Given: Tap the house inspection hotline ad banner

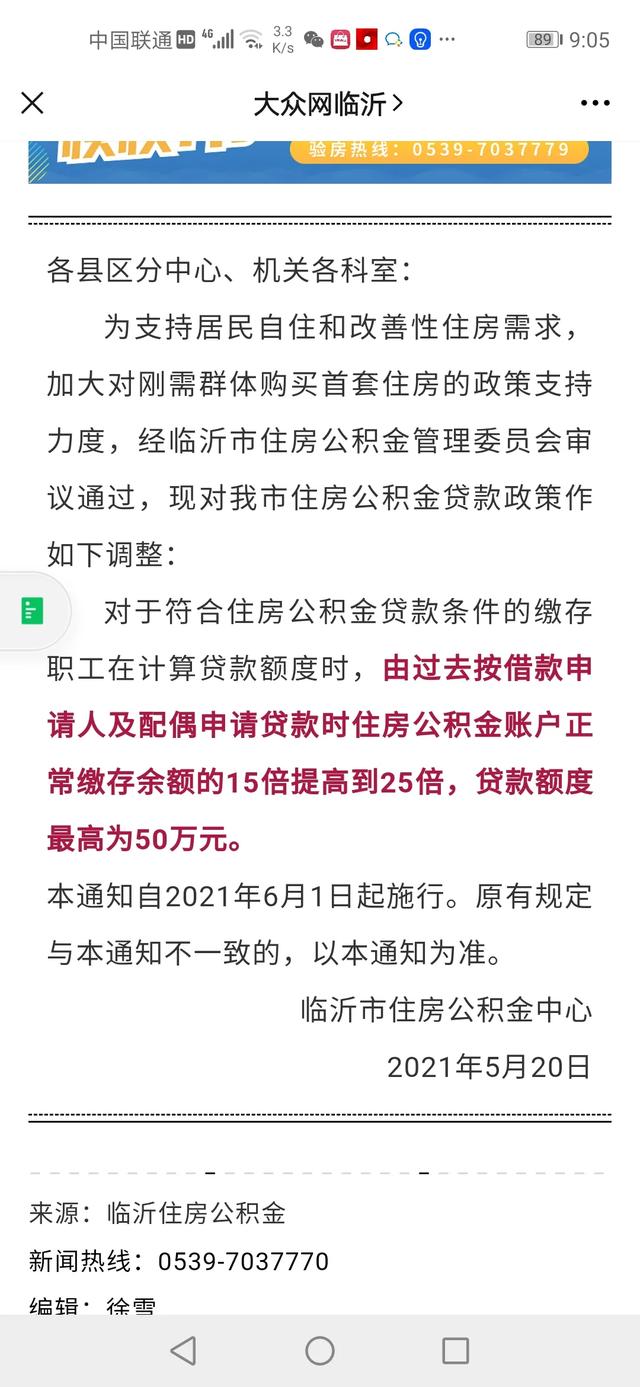Looking at the screenshot, I should 320,162.
